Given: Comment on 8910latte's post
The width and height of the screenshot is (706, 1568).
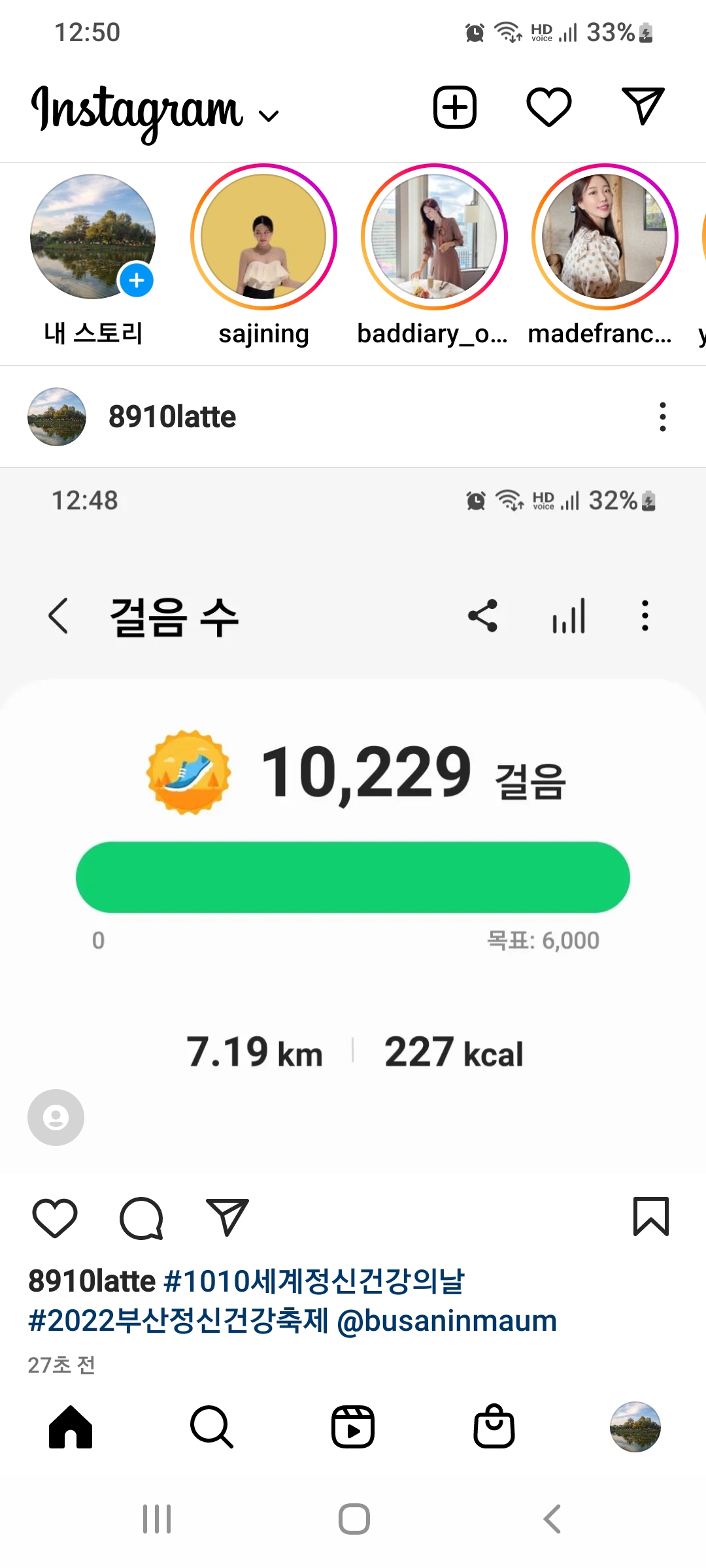Looking at the screenshot, I should (141, 1218).
